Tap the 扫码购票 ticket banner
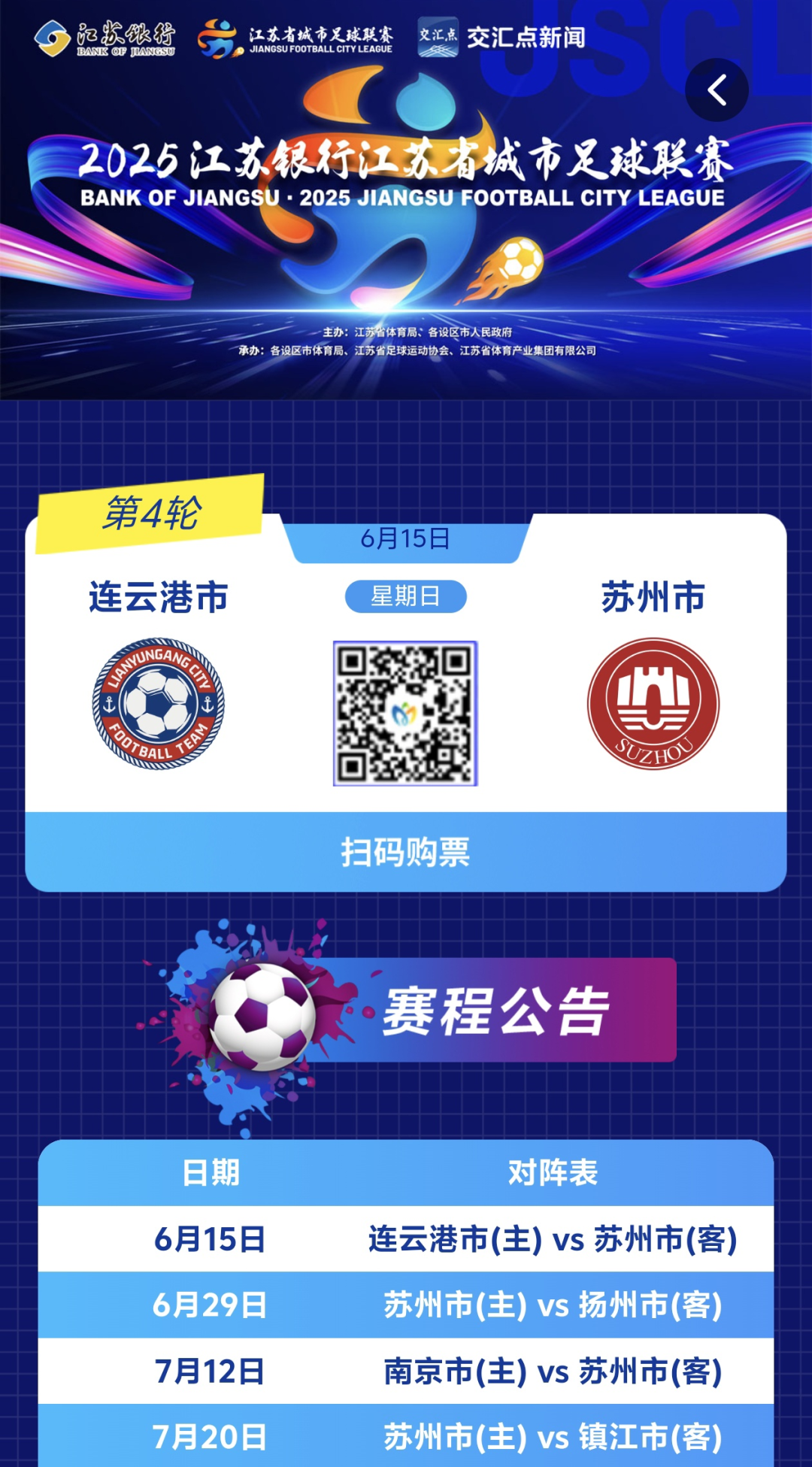812x1467 pixels. coord(406,852)
